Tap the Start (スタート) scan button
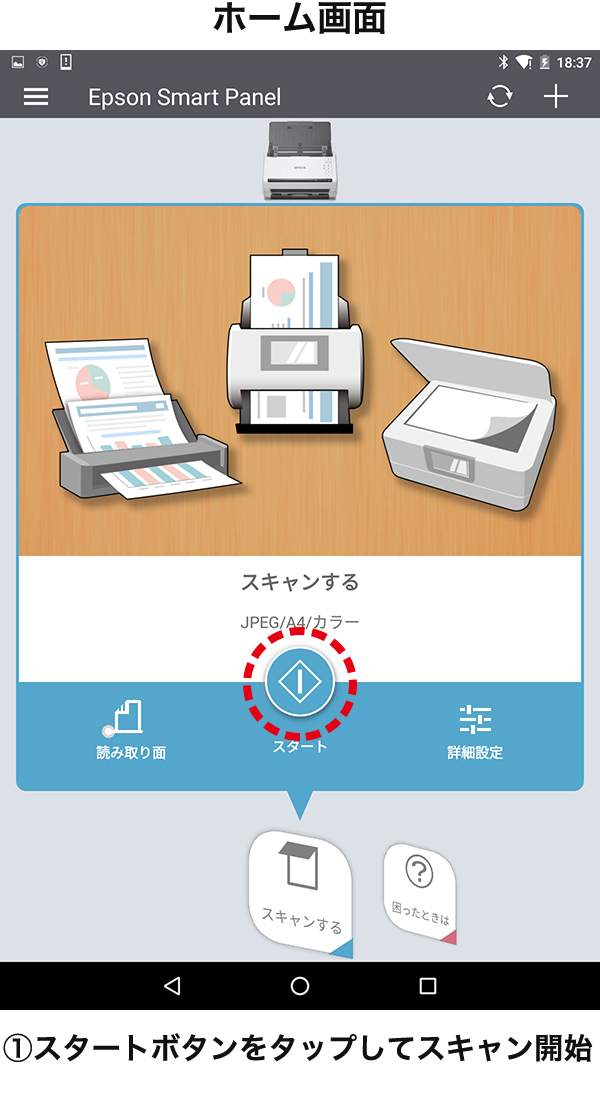 pos(301,683)
